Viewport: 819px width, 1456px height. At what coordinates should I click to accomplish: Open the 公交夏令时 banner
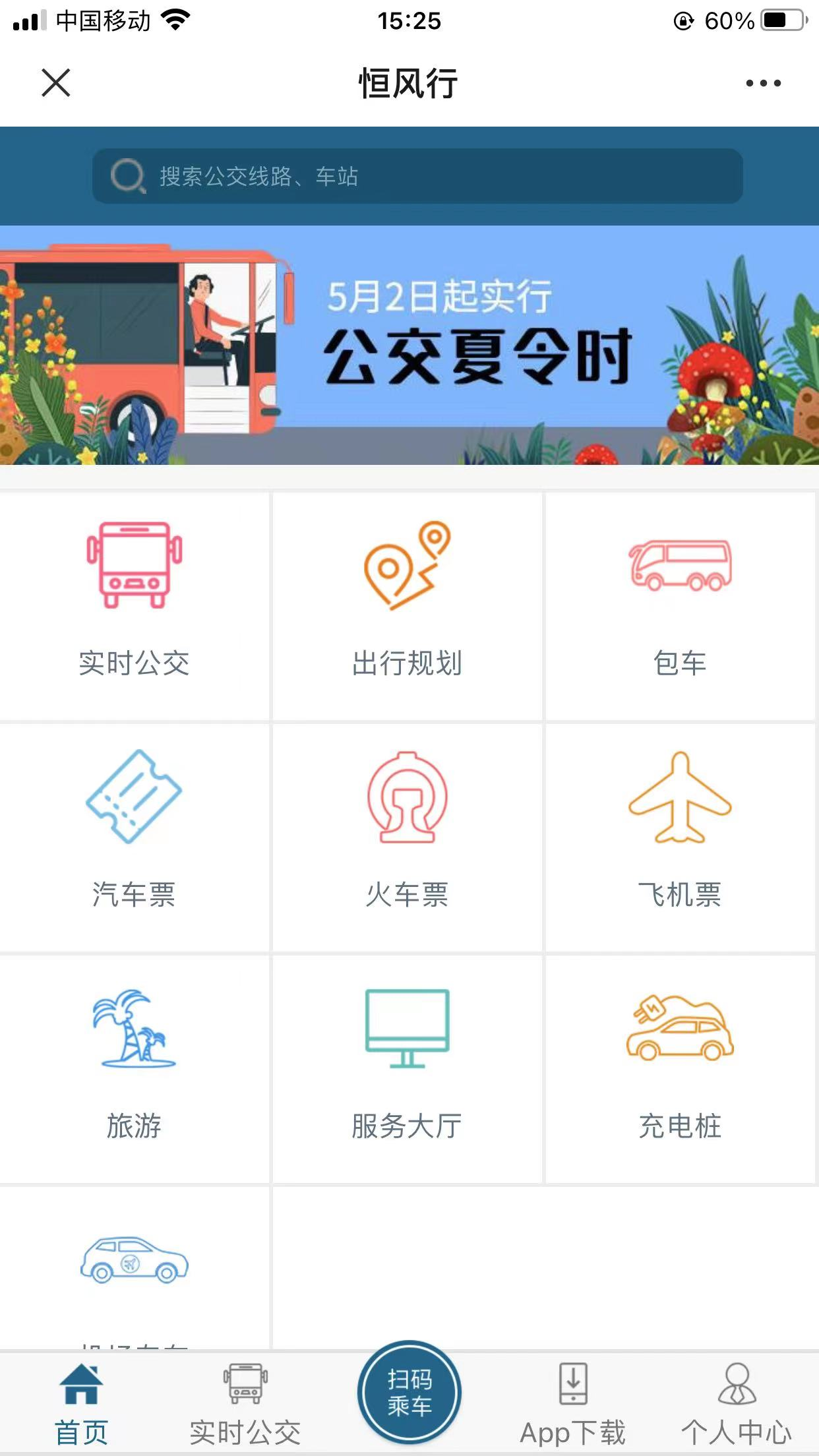(x=409, y=345)
